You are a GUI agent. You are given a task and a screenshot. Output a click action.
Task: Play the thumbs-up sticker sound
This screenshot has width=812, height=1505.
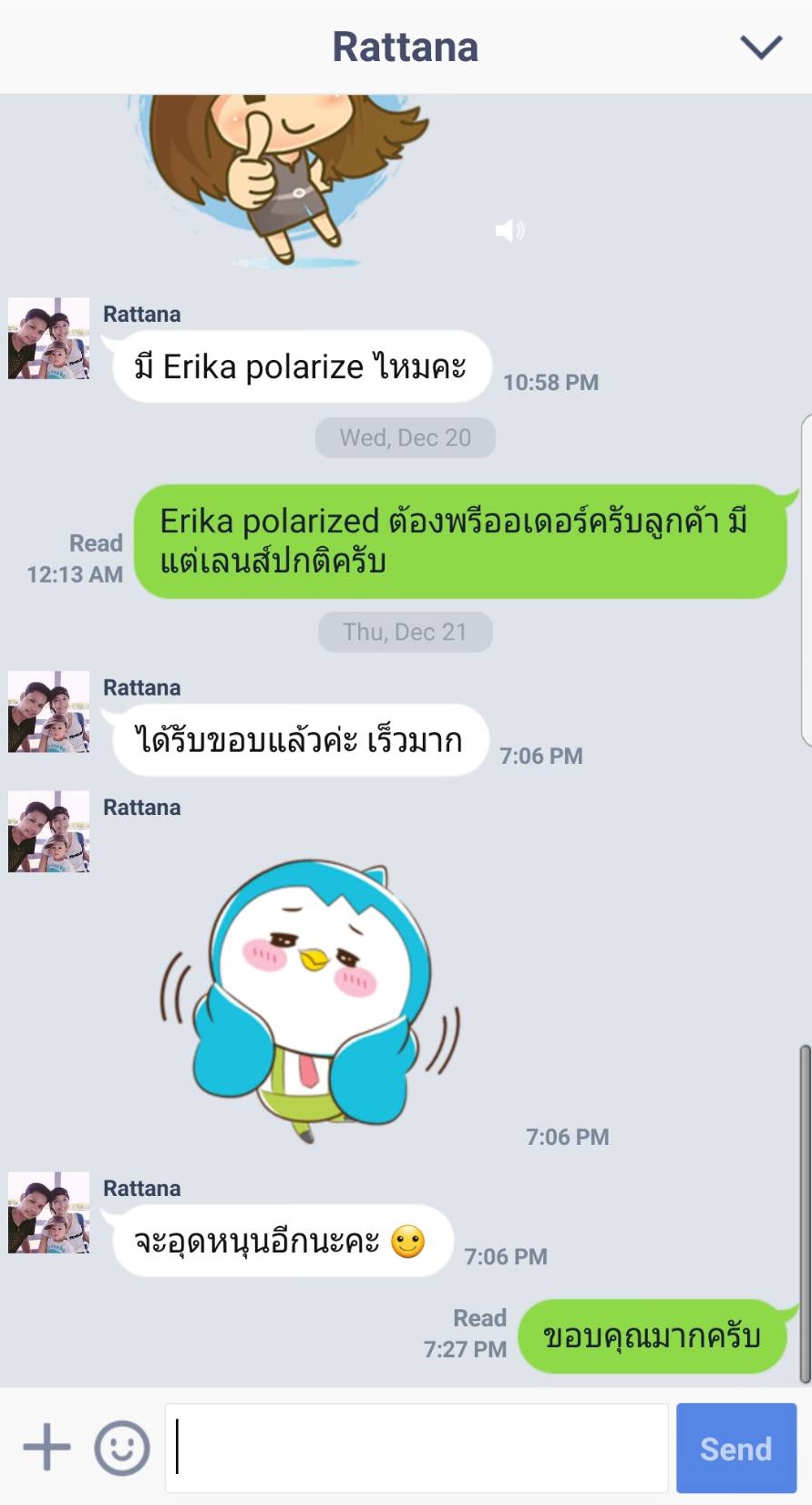coord(509,231)
